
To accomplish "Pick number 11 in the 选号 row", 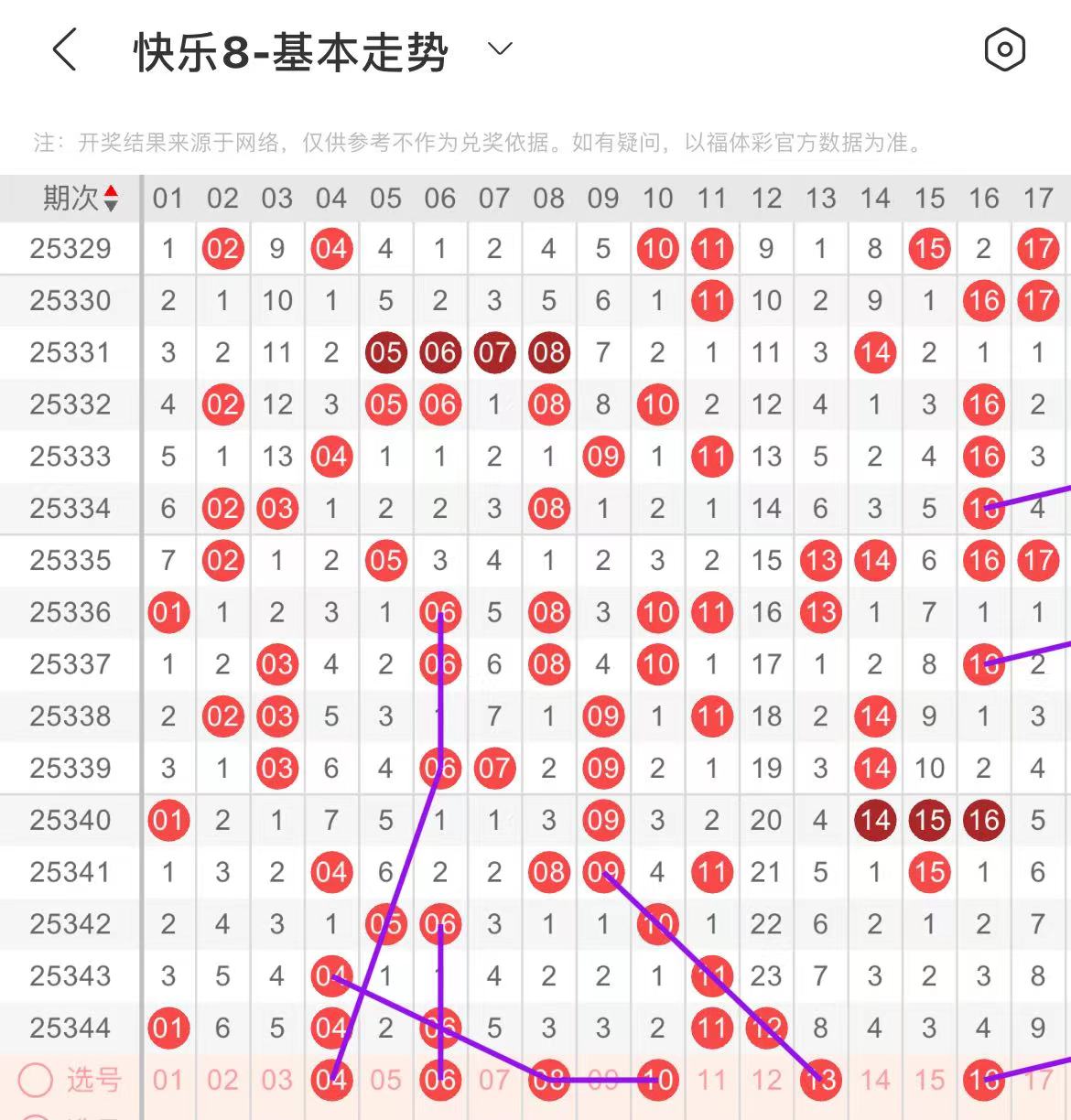I will pyautogui.click(x=711, y=1080).
